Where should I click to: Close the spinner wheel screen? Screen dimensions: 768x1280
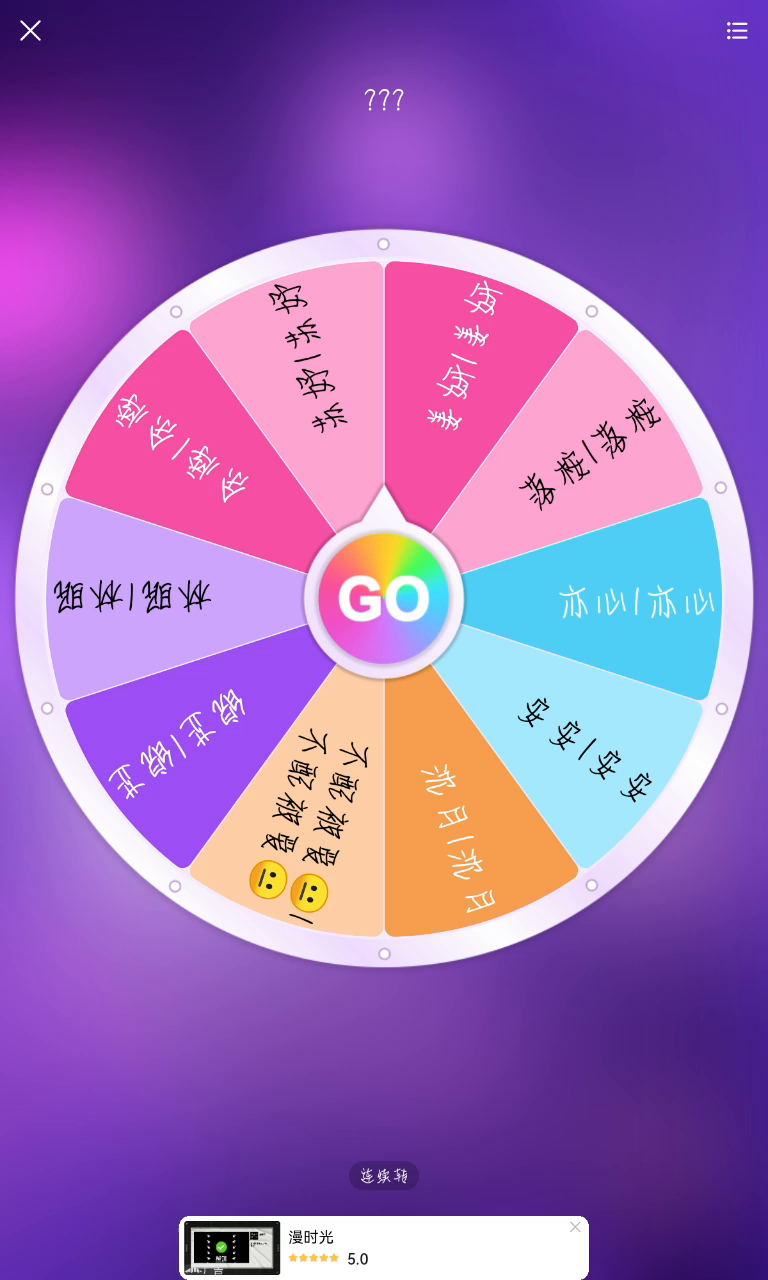[31, 31]
